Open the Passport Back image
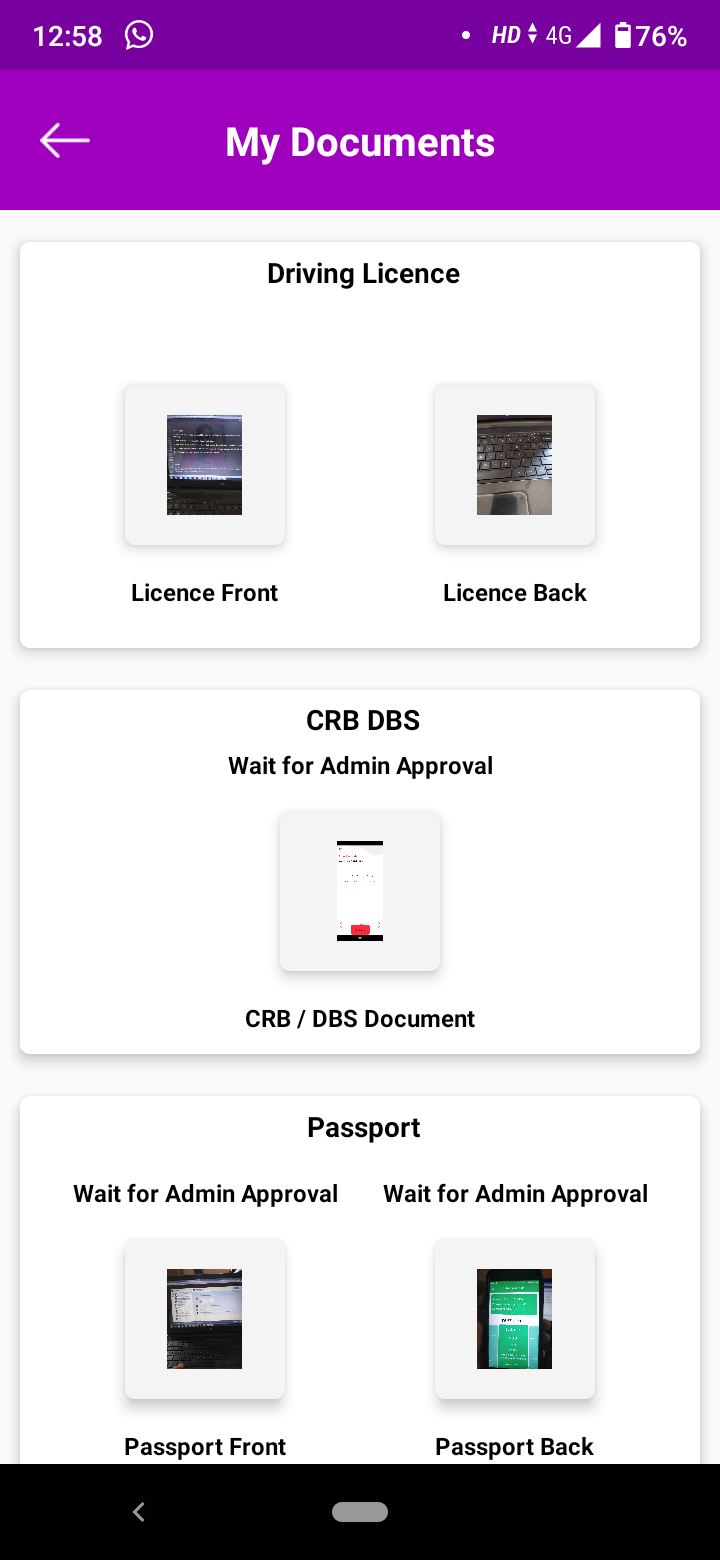 point(515,1318)
